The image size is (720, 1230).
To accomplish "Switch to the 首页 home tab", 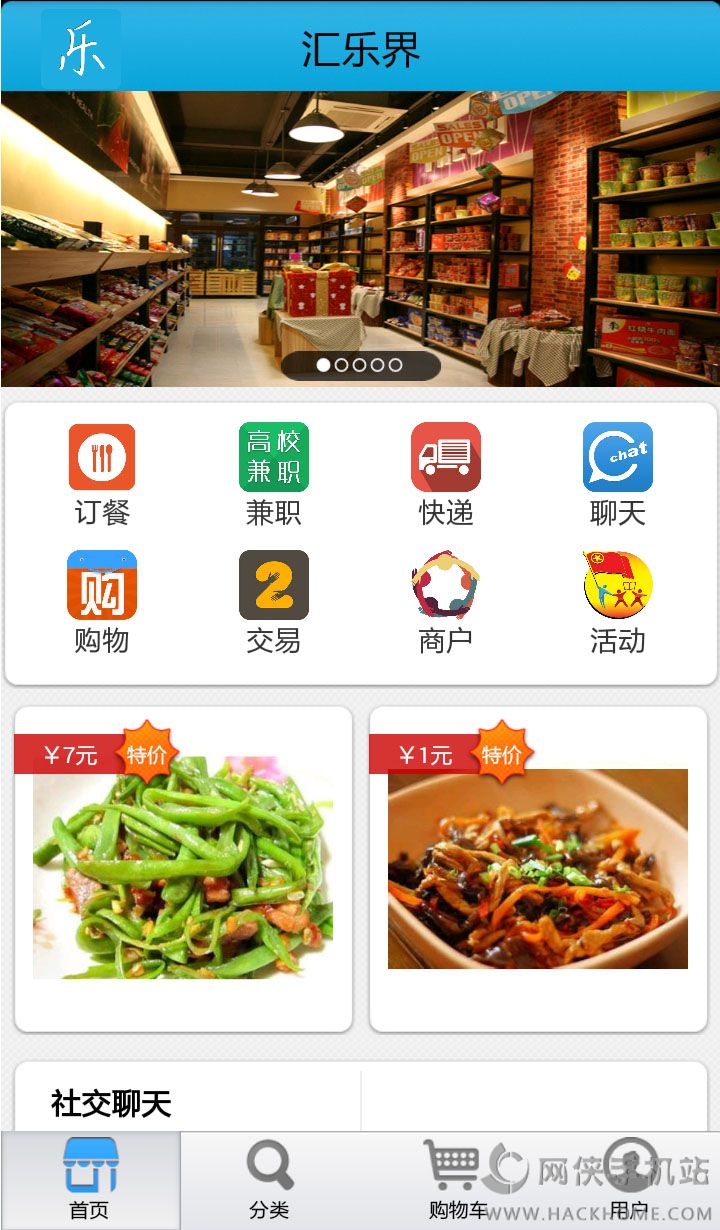I will [90, 1181].
